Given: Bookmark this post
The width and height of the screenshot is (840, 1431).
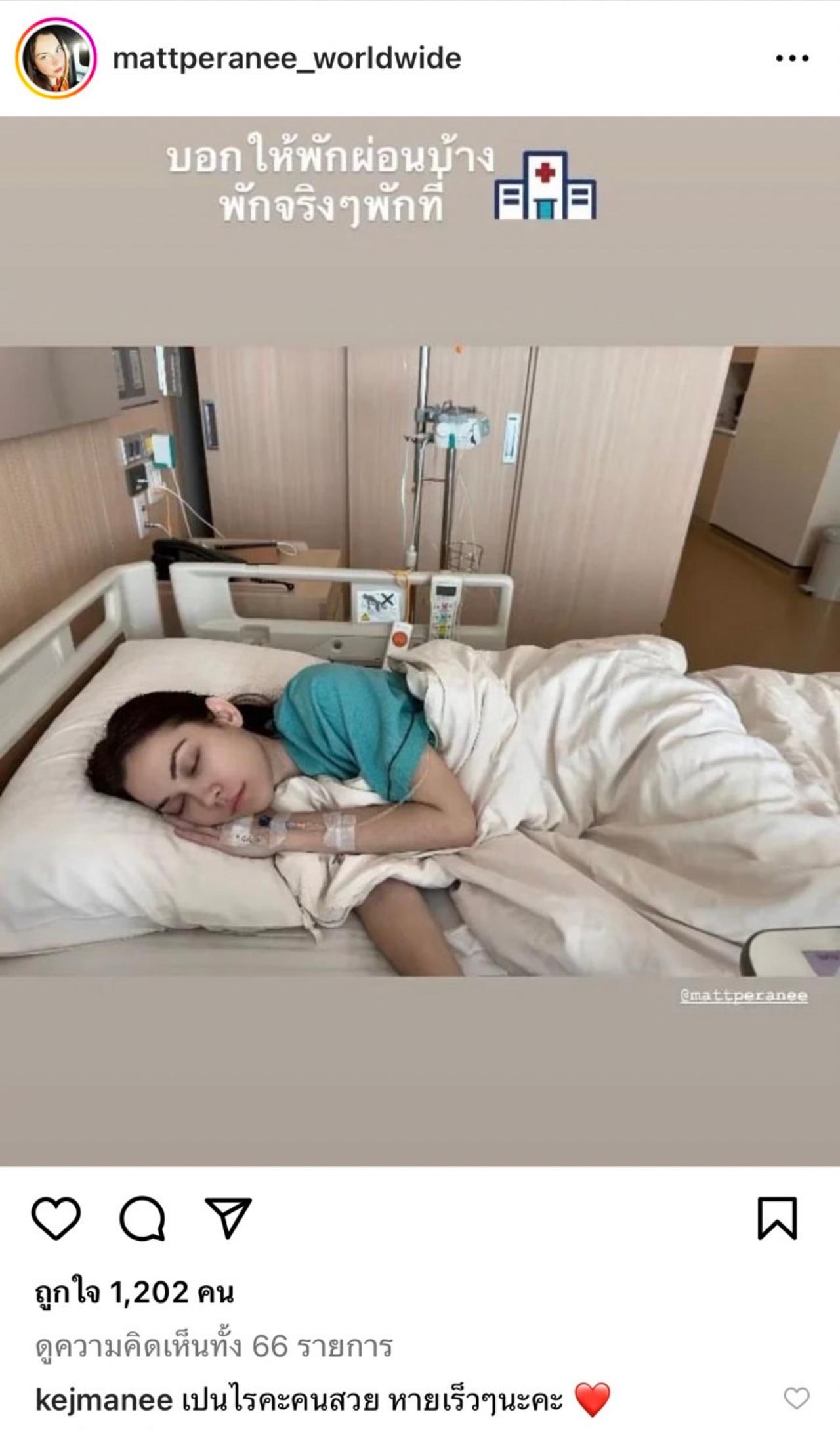Looking at the screenshot, I should [x=778, y=1218].
